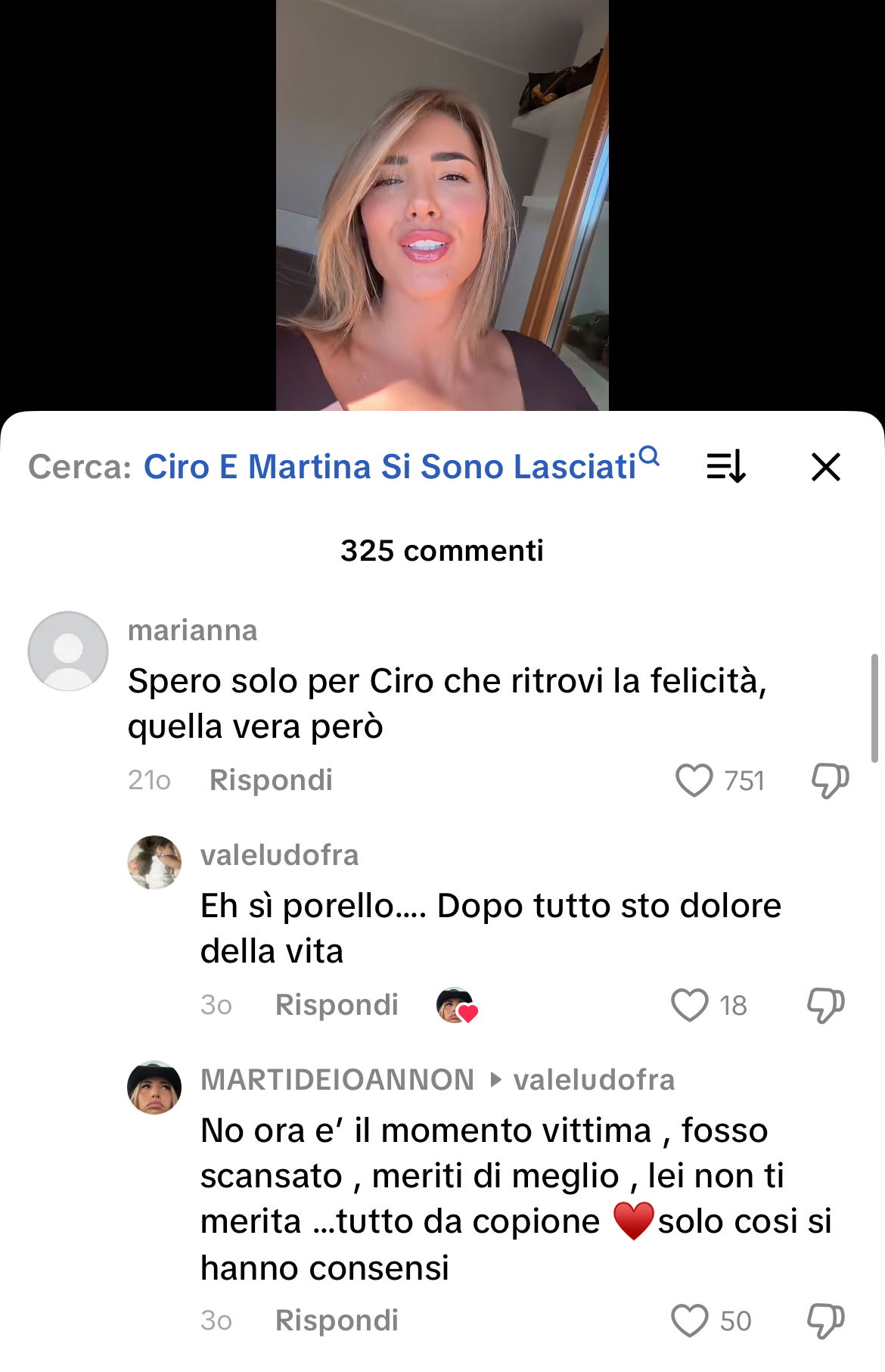Image resolution: width=885 pixels, height=1372 pixels.
Task: Open marianna's profile picture
Action: [x=68, y=651]
